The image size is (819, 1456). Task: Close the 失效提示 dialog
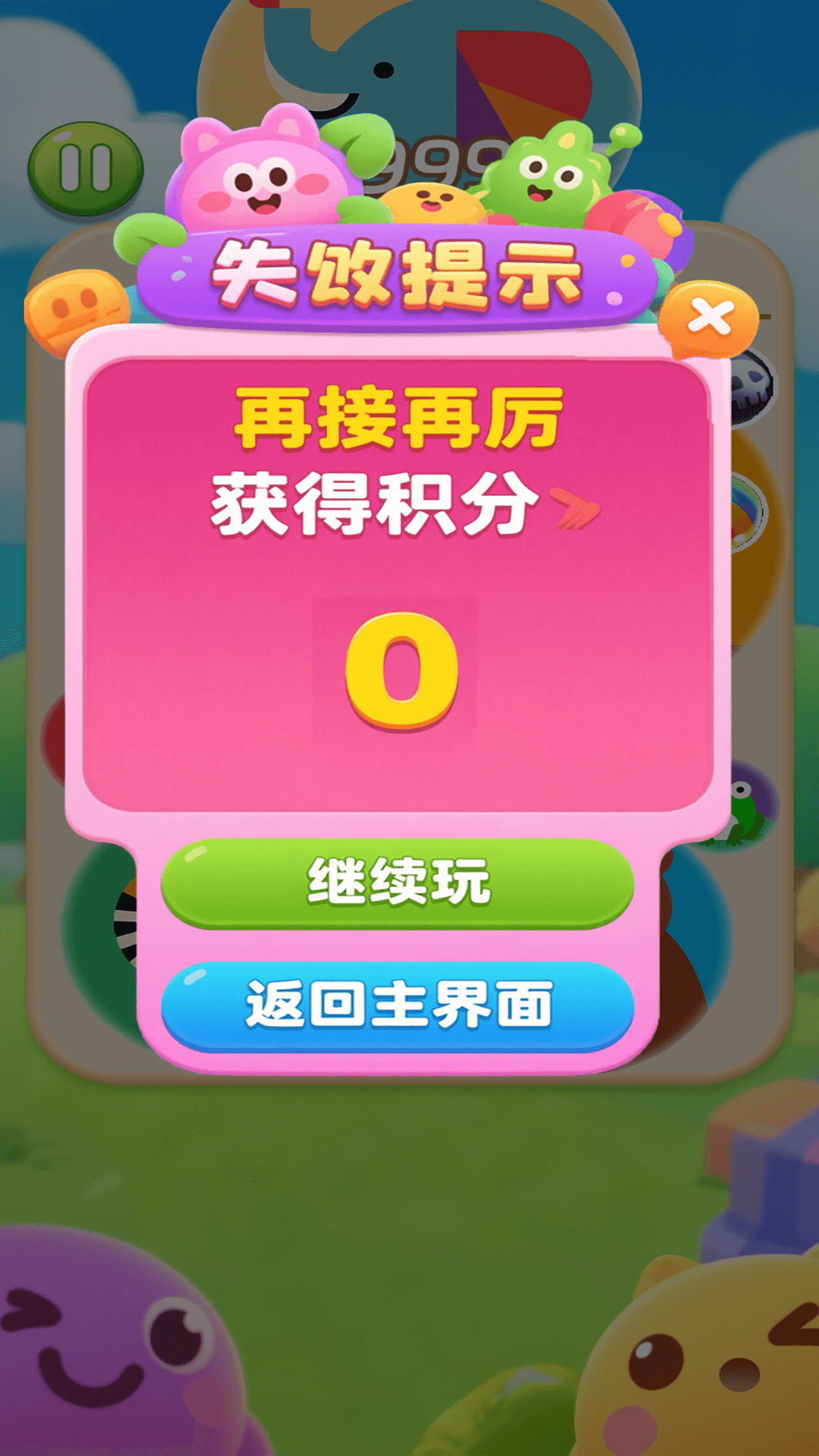709,318
